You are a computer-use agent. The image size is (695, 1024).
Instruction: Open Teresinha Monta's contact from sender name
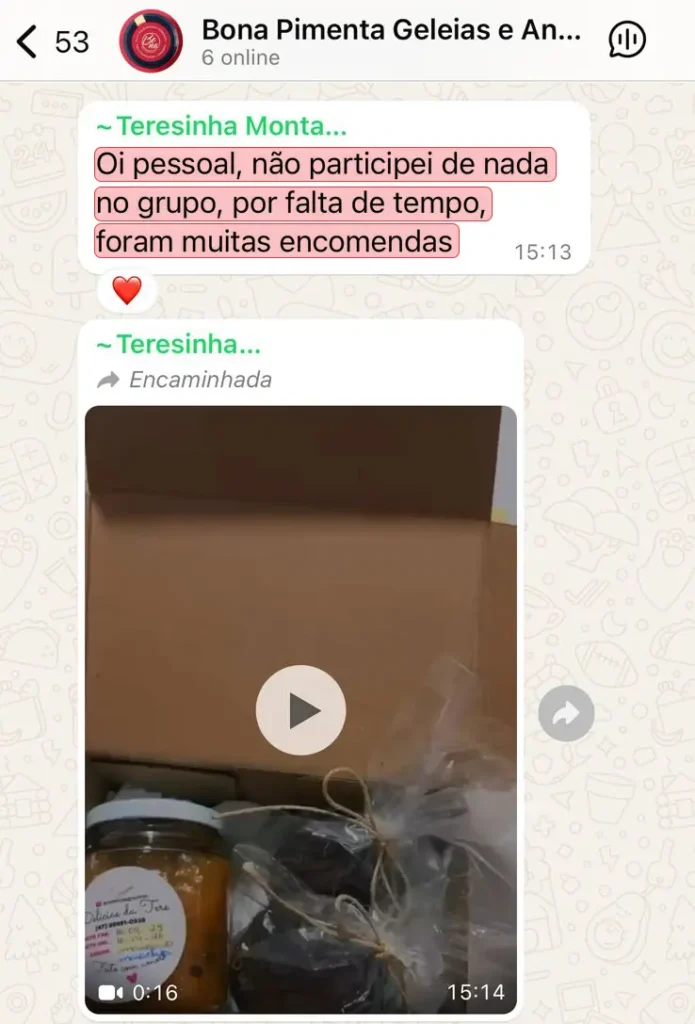(x=222, y=125)
